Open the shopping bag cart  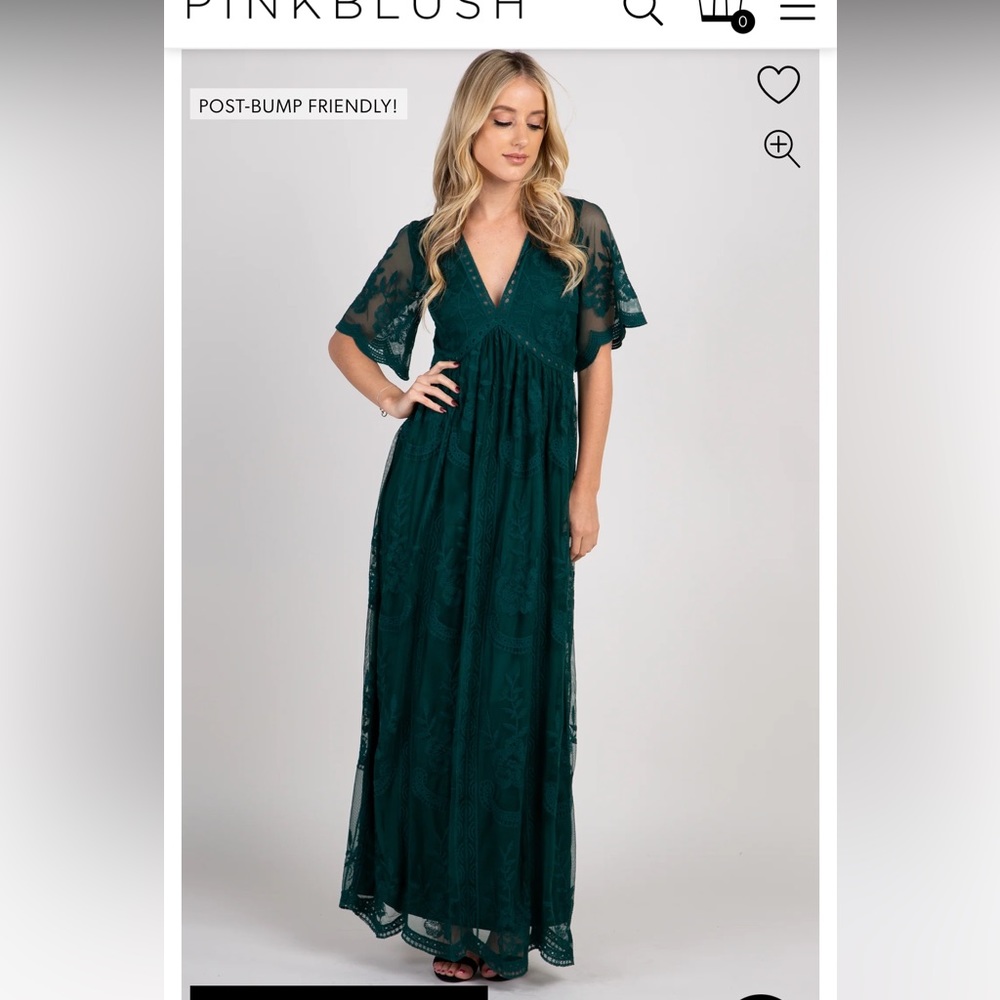pyautogui.click(x=722, y=10)
